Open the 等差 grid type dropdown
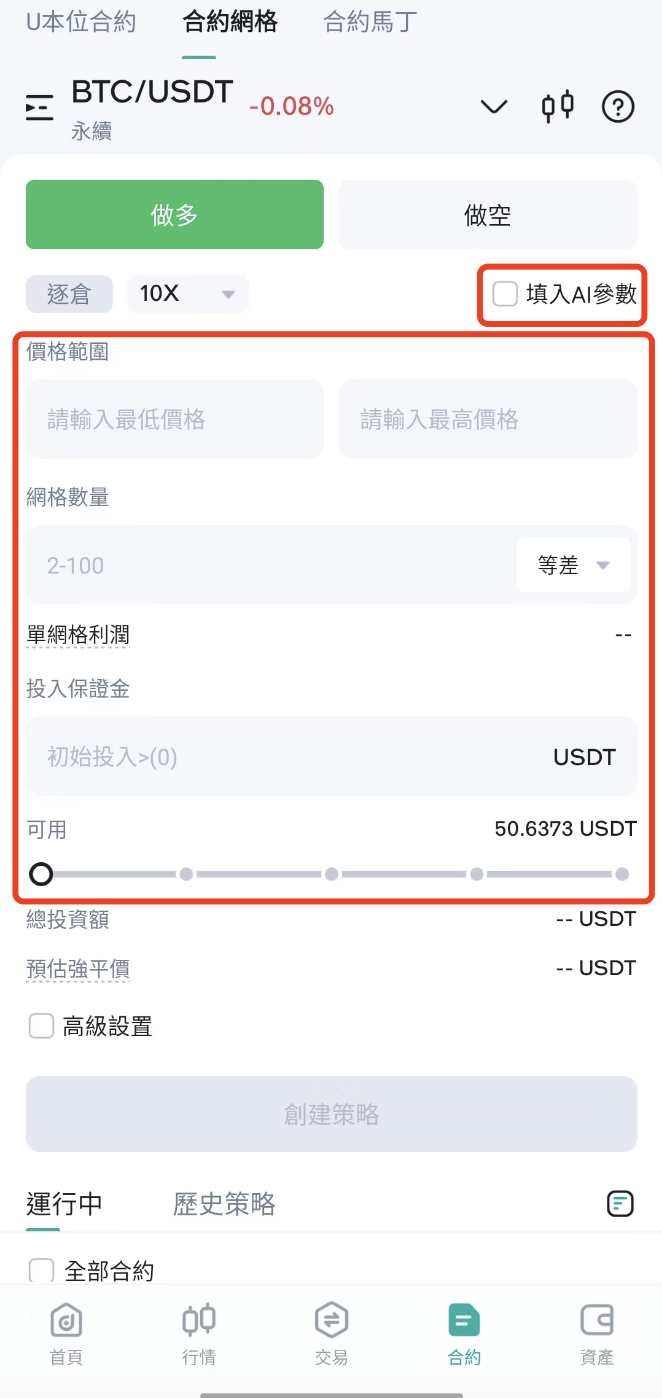Image resolution: width=662 pixels, height=1398 pixels. pyautogui.click(x=573, y=566)
